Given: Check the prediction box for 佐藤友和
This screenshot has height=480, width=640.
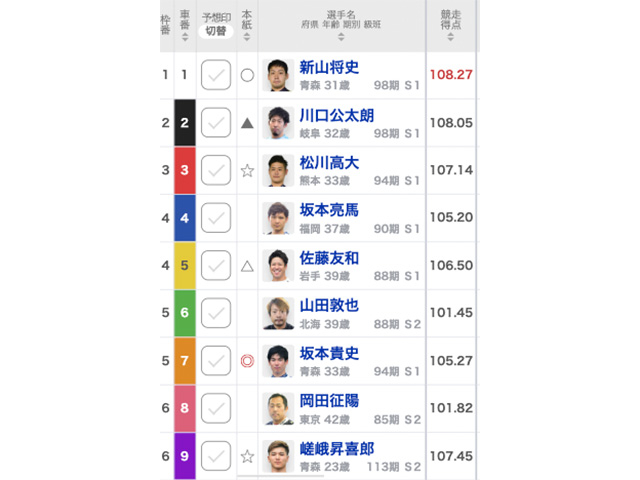Looking at the screenshot, I should pyautogui.click(x=216, y=266).
